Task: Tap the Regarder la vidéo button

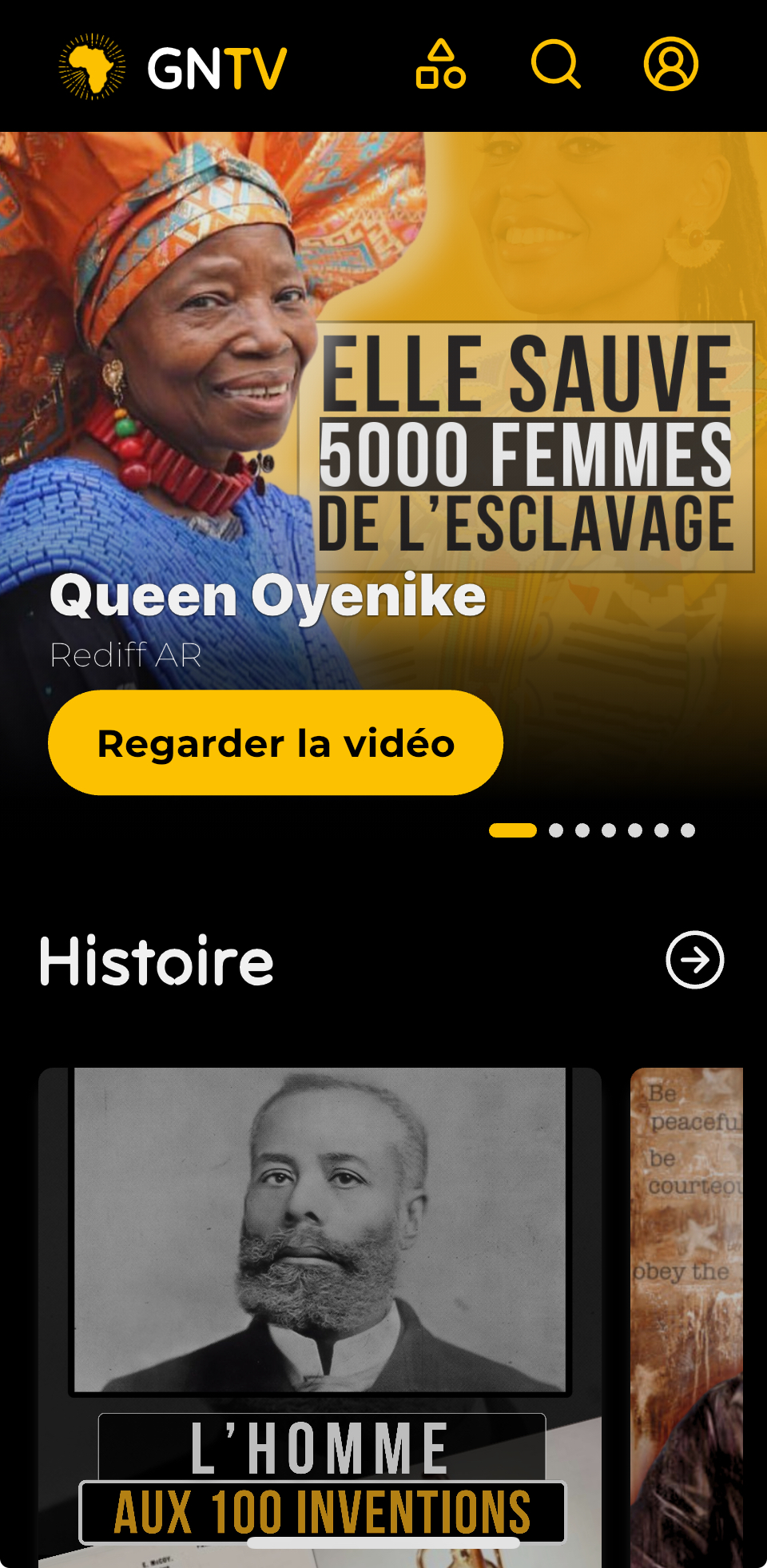Action: (x=276, y=742)
